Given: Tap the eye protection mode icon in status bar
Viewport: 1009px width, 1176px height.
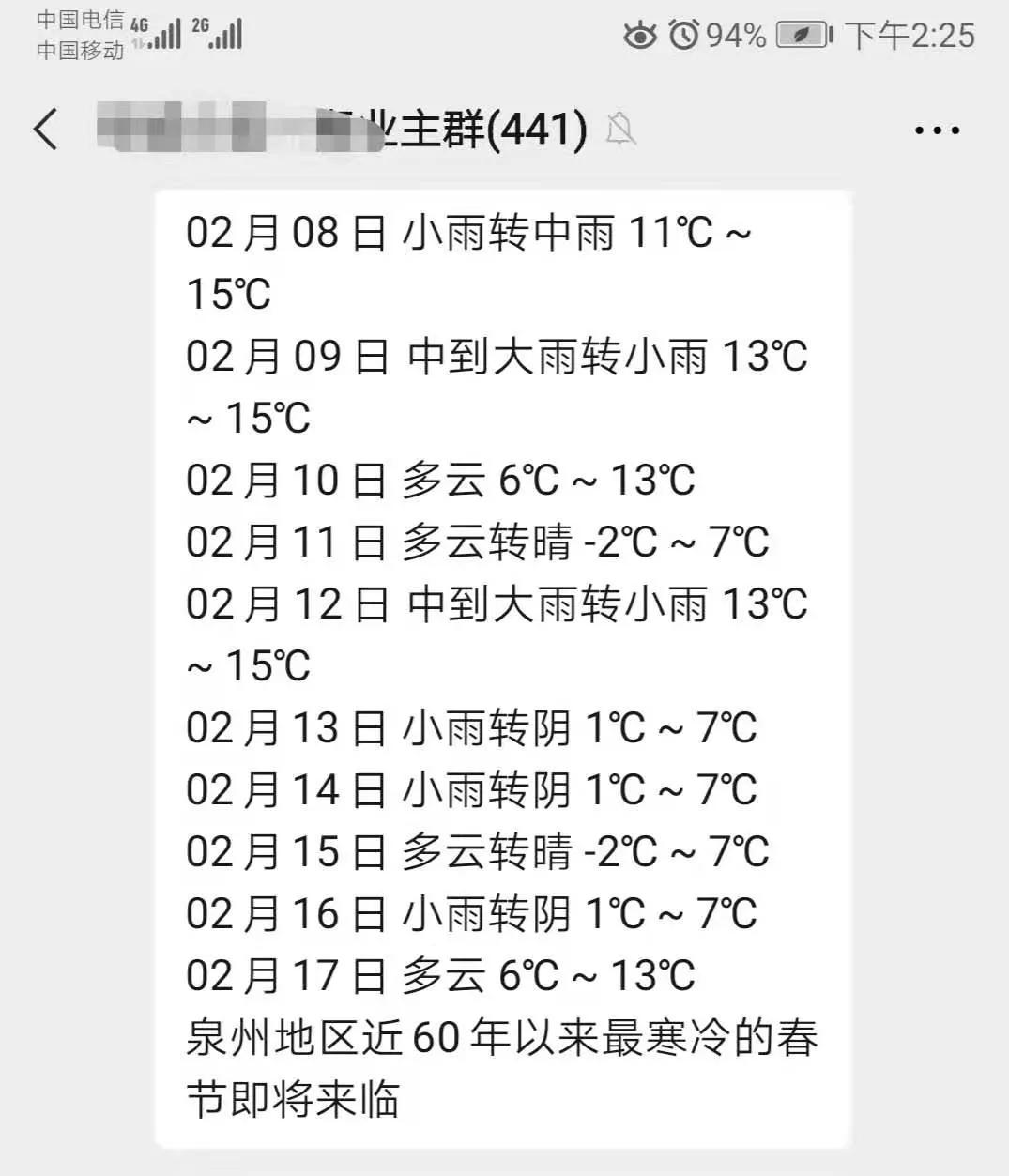Looking at the screenshot, I should (x=641, y=36).
